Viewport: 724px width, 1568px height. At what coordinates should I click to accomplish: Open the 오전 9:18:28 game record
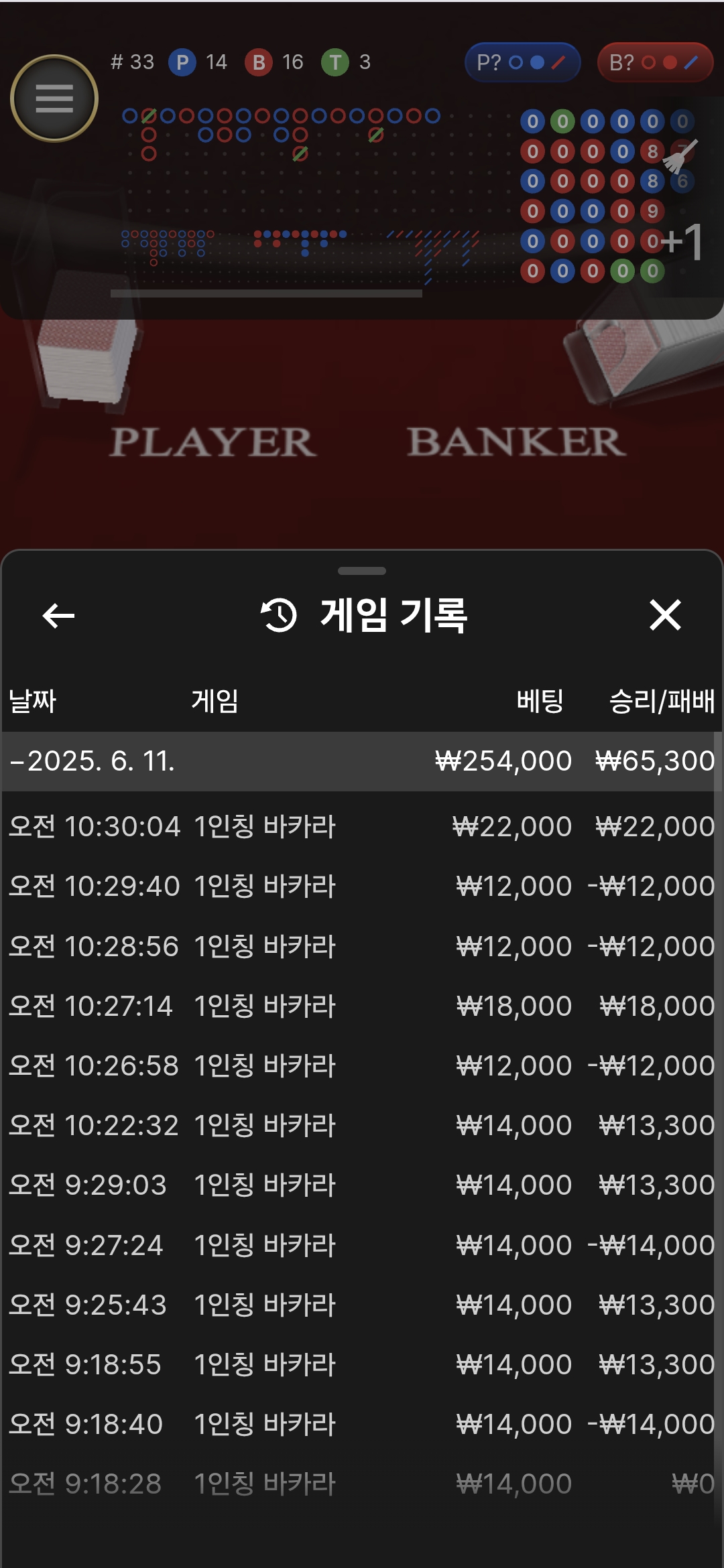pyautogui.click(x=362, y=1484)
